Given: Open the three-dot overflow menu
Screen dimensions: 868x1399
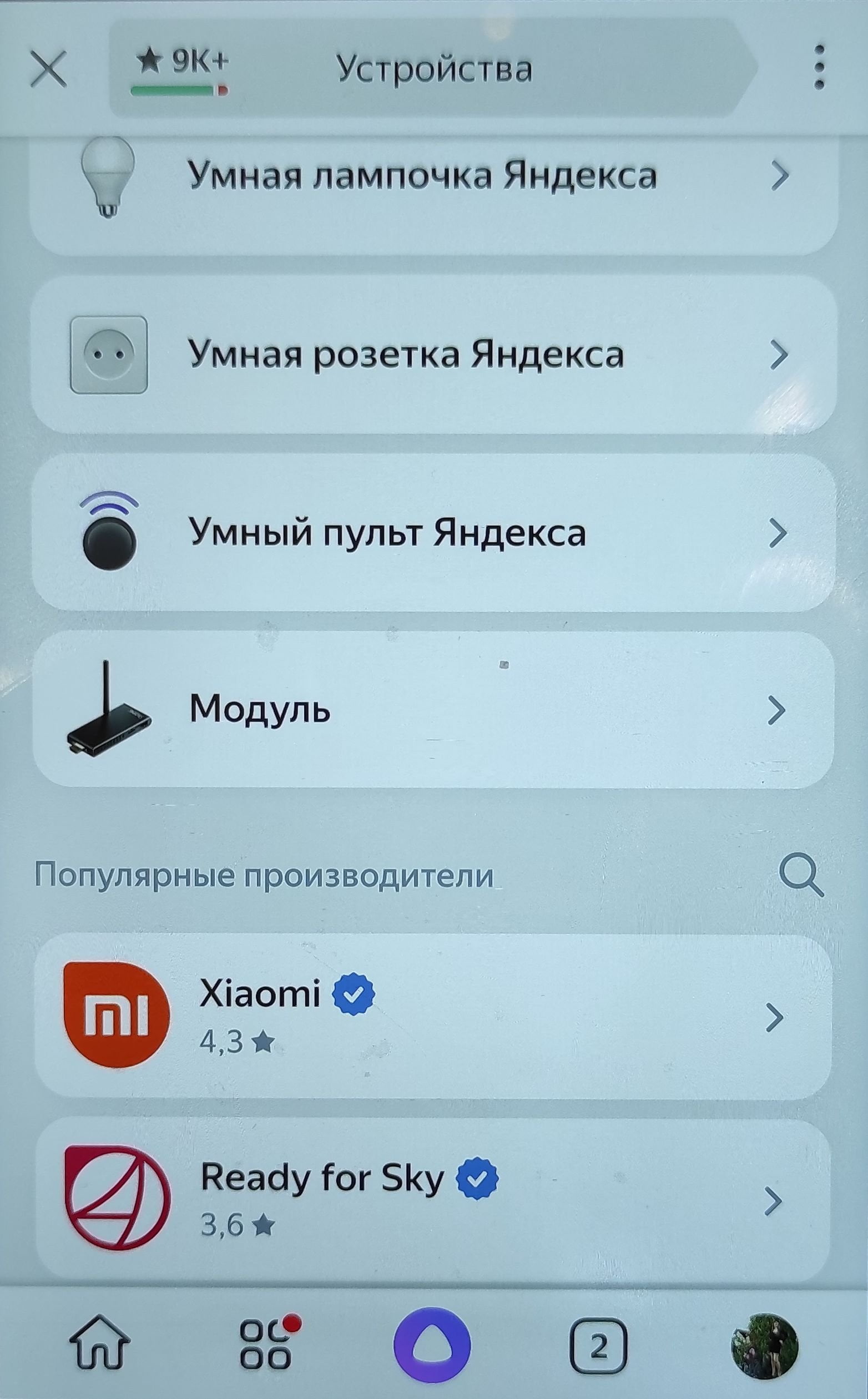Looking at the screenshot, I should click(x=820, y=68).
